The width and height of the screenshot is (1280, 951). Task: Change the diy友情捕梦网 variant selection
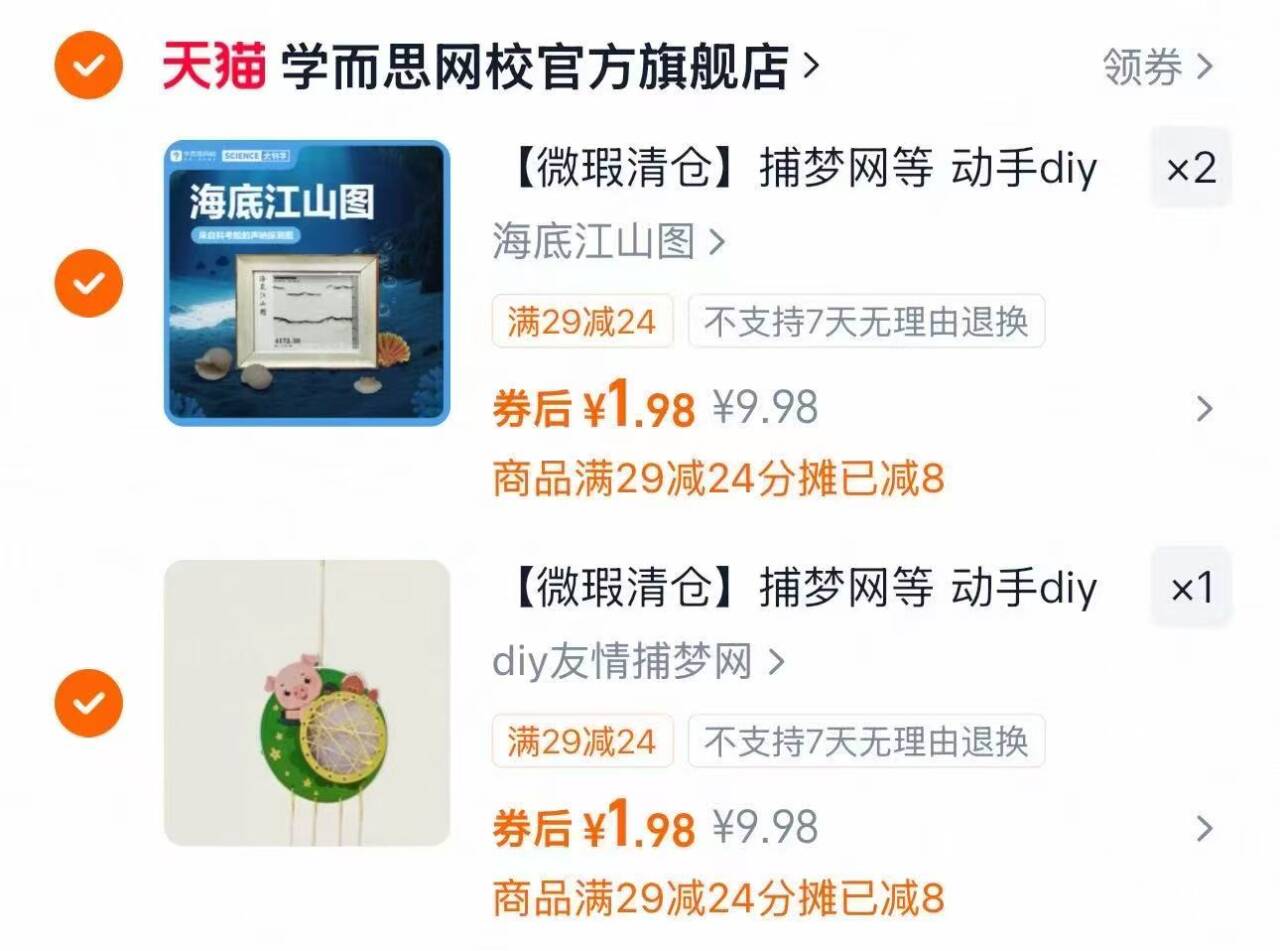[x=638, y=661]
